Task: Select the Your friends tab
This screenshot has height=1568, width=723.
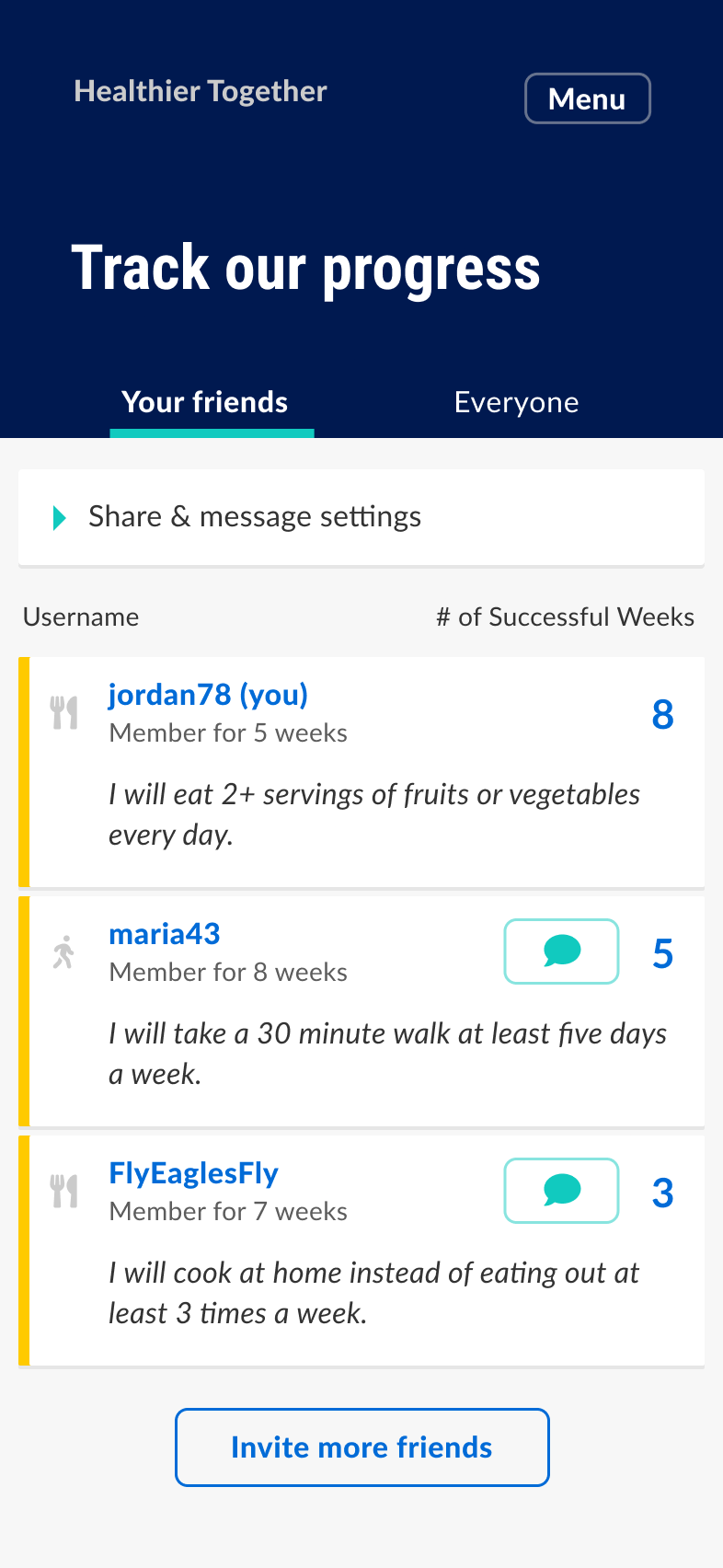Action: (x=204, y=401)
